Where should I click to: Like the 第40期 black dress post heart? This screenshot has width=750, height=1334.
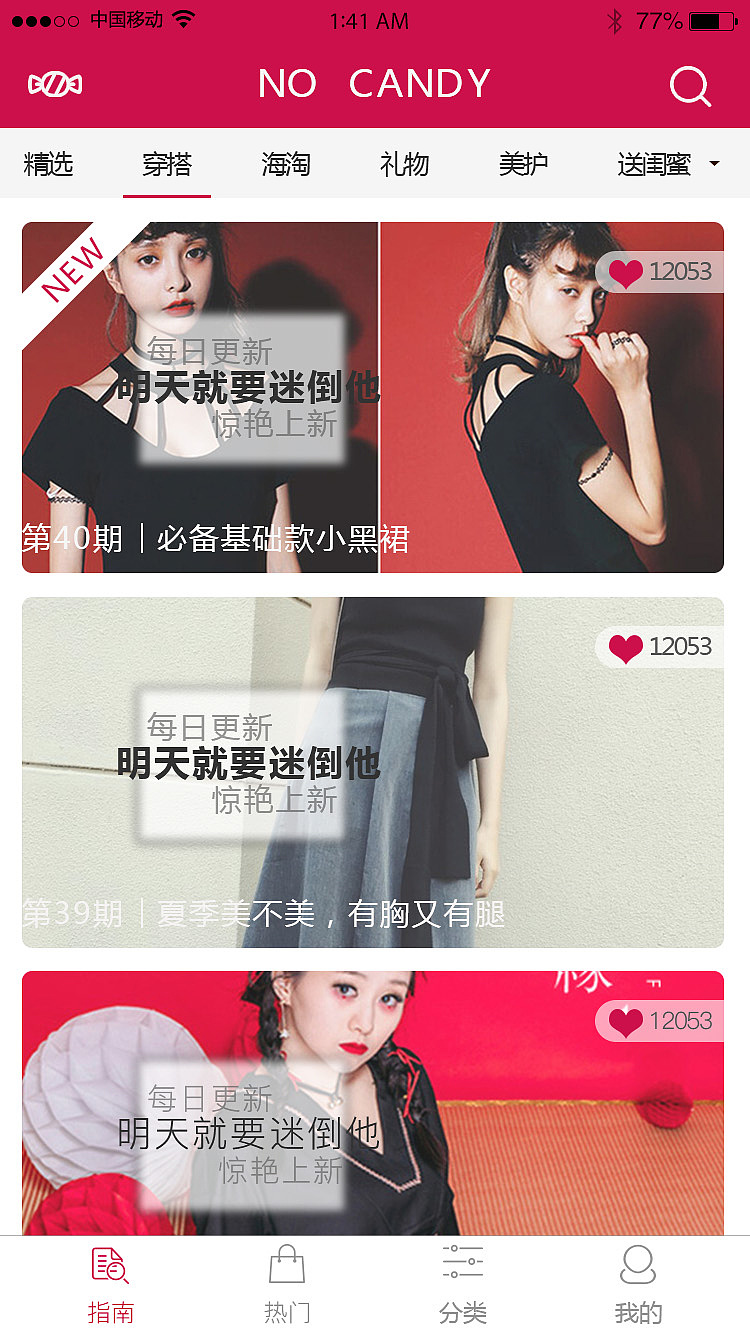625,271
